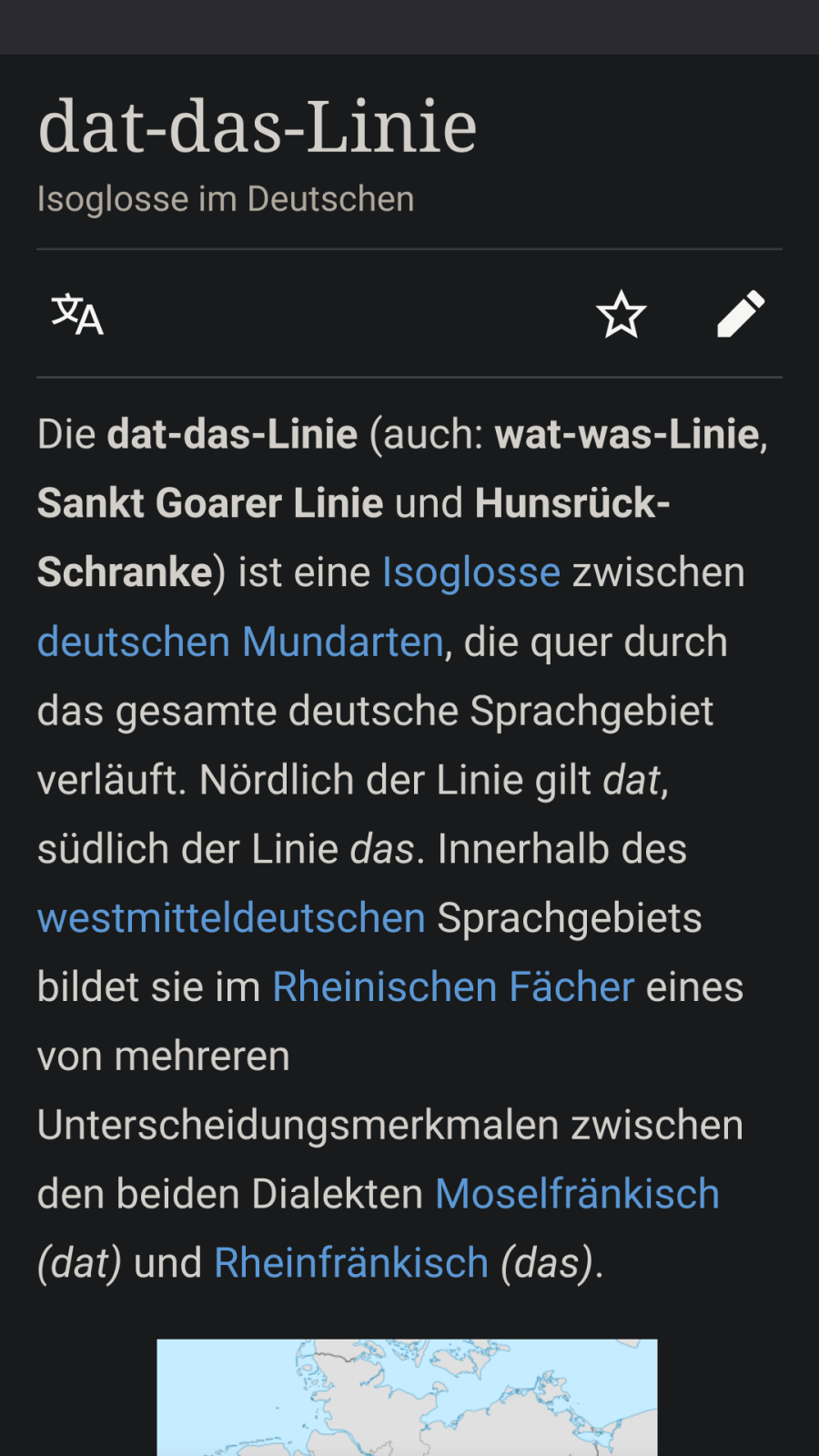This screenshot has width=819, height=1456.
Task: Open the Rheinischen Fächer link
Action: pyautogui.click(x=453, y=986)
